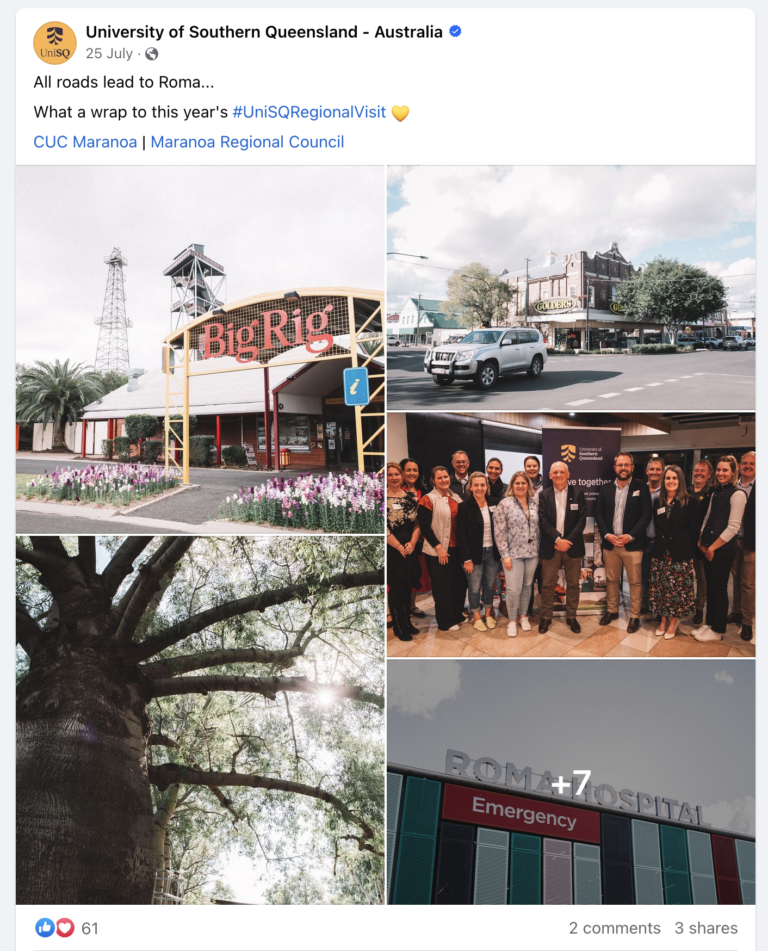Open University of Southern Queensland page name
The height and width of the screenshot is (951, 768).
[x=264, y=32]
